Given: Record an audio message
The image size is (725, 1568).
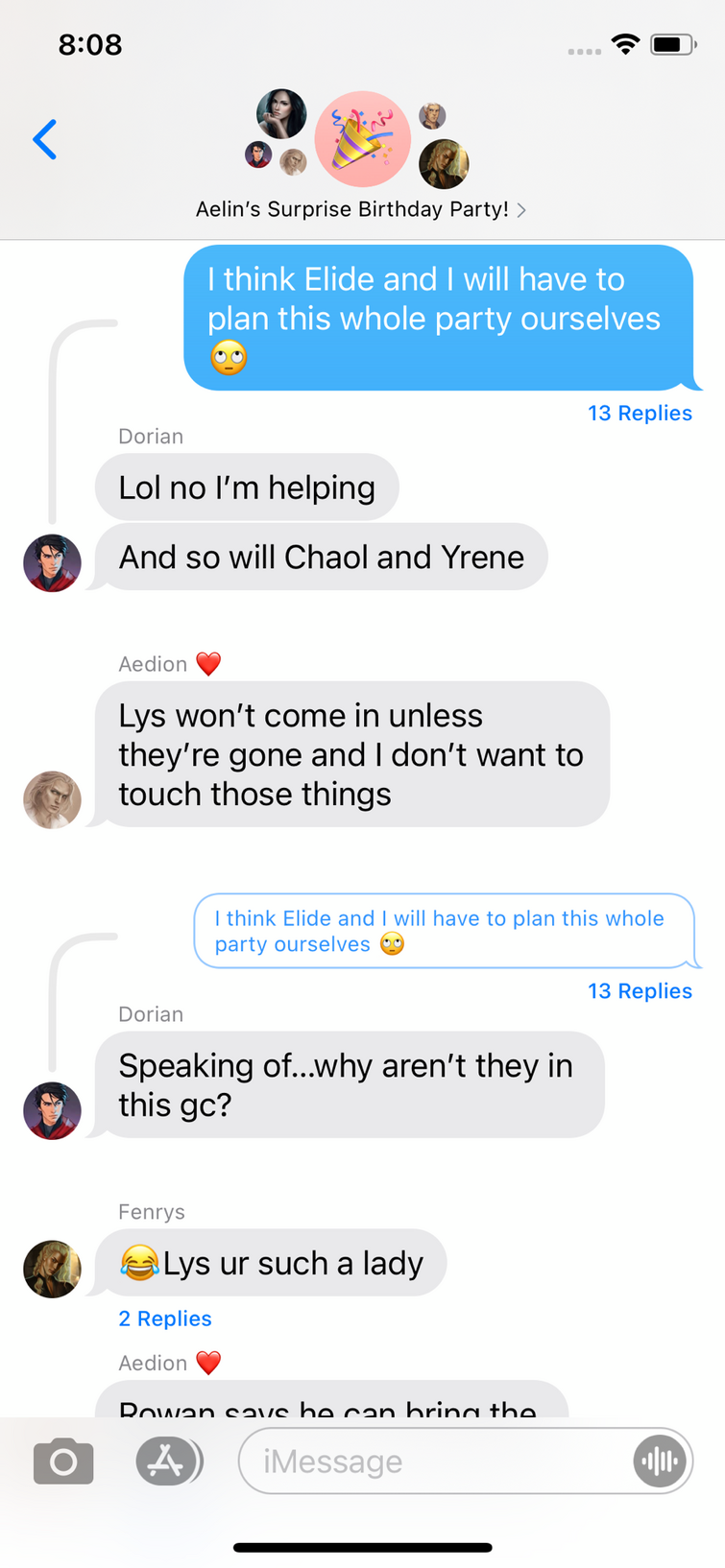Looking at the screenshot, I should tap(660, 1461).
